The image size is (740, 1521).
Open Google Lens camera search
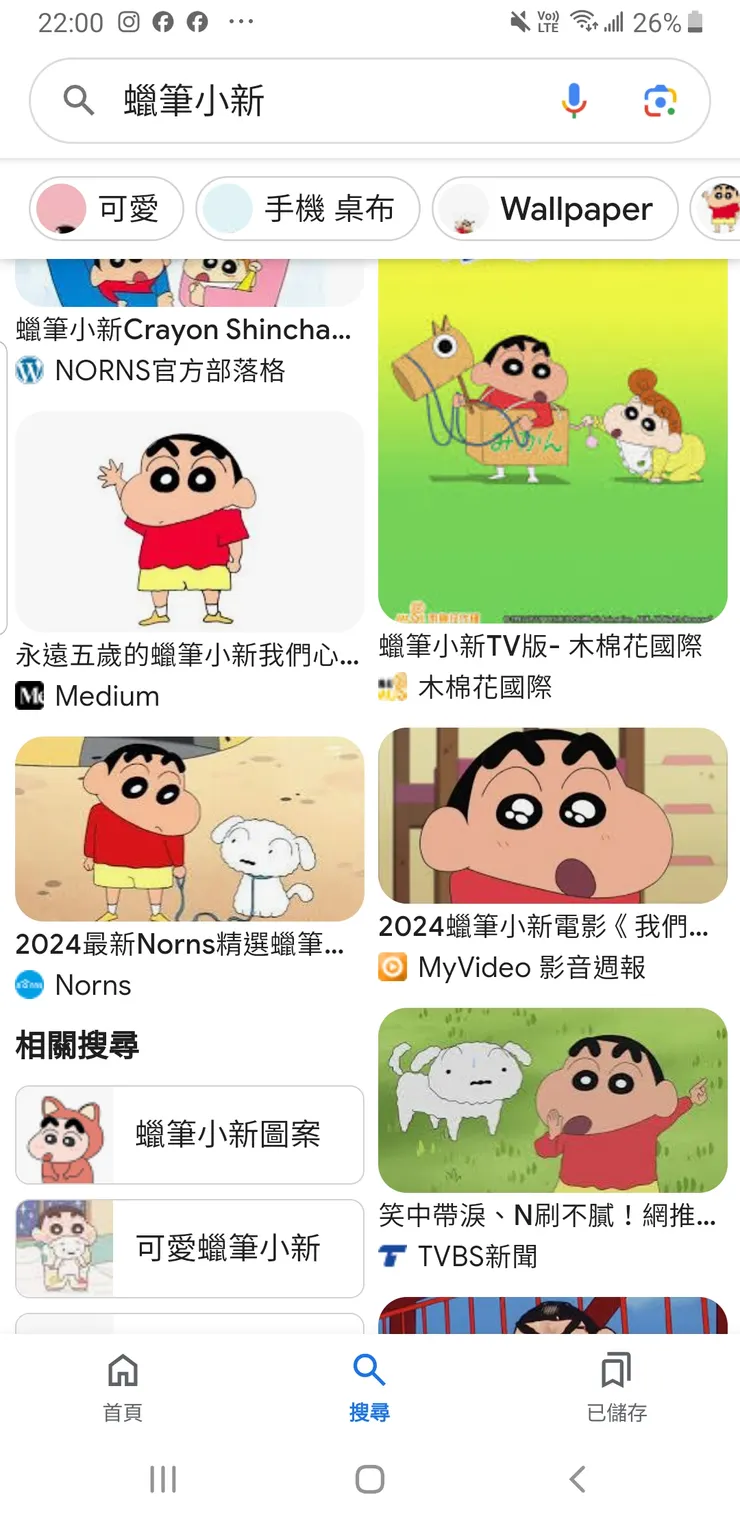(658, 100)
